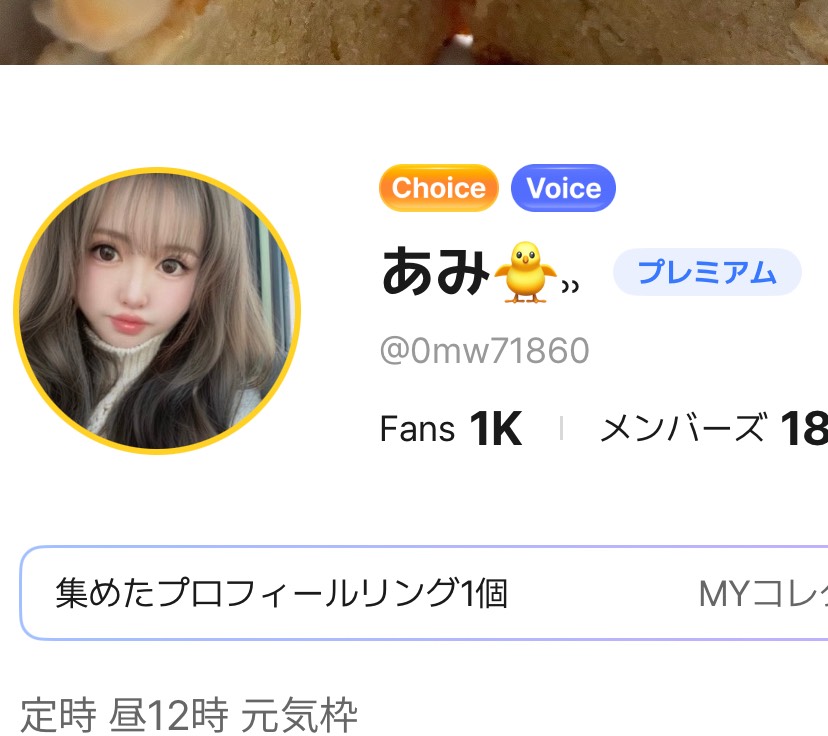Open the profile avatar picture
Screen dimensions: 828x736
157,310
